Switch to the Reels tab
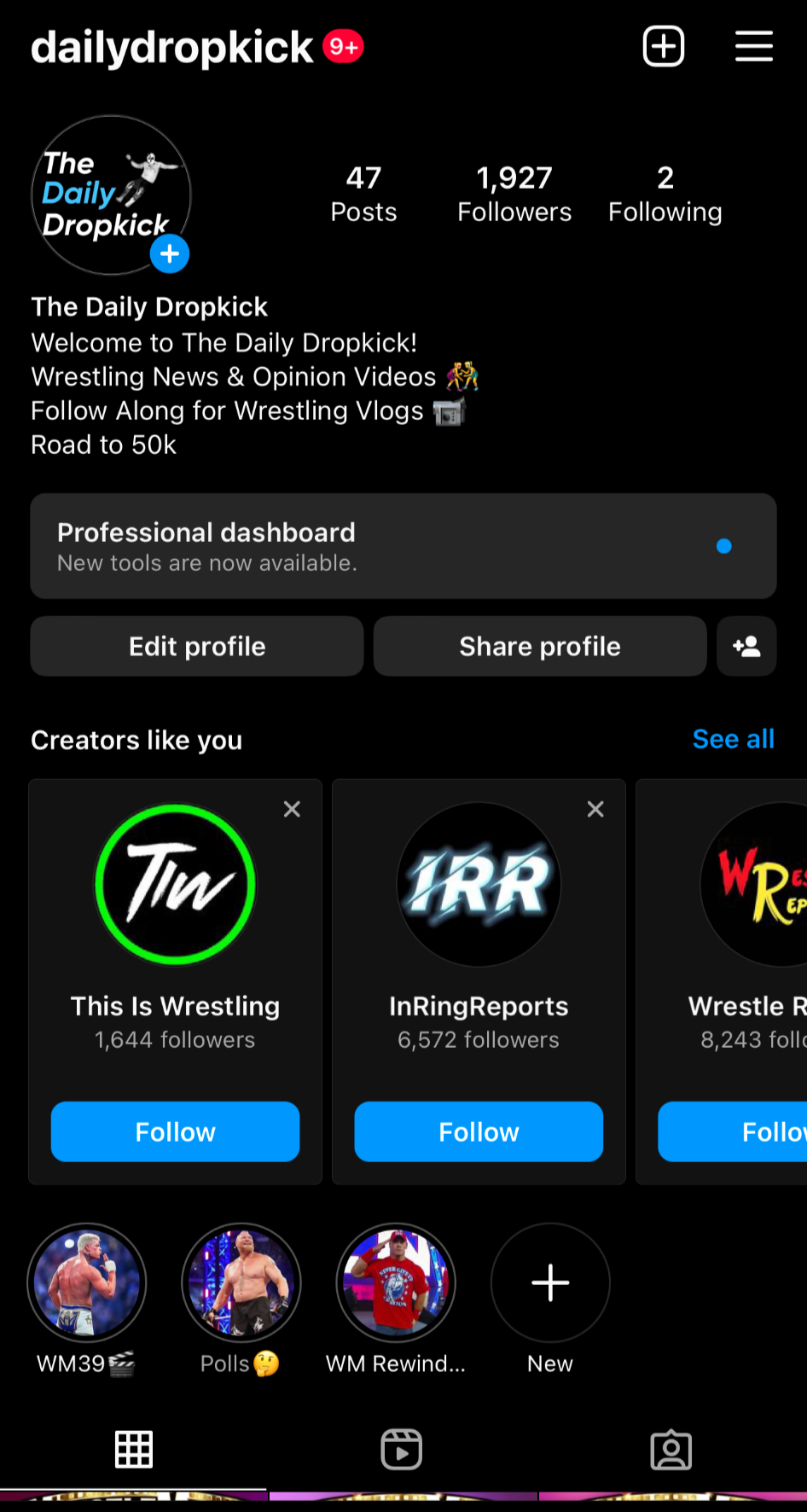The height and width of the screenshot is (1512, 807). click(402, 1449)
